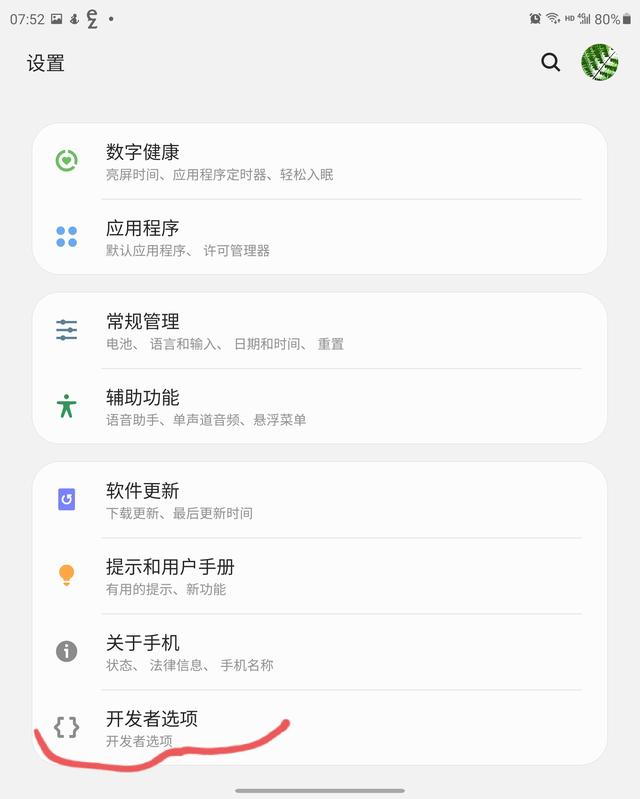Open 软件更新
This screenshot has height=799, width=640.
click(320, 500)
